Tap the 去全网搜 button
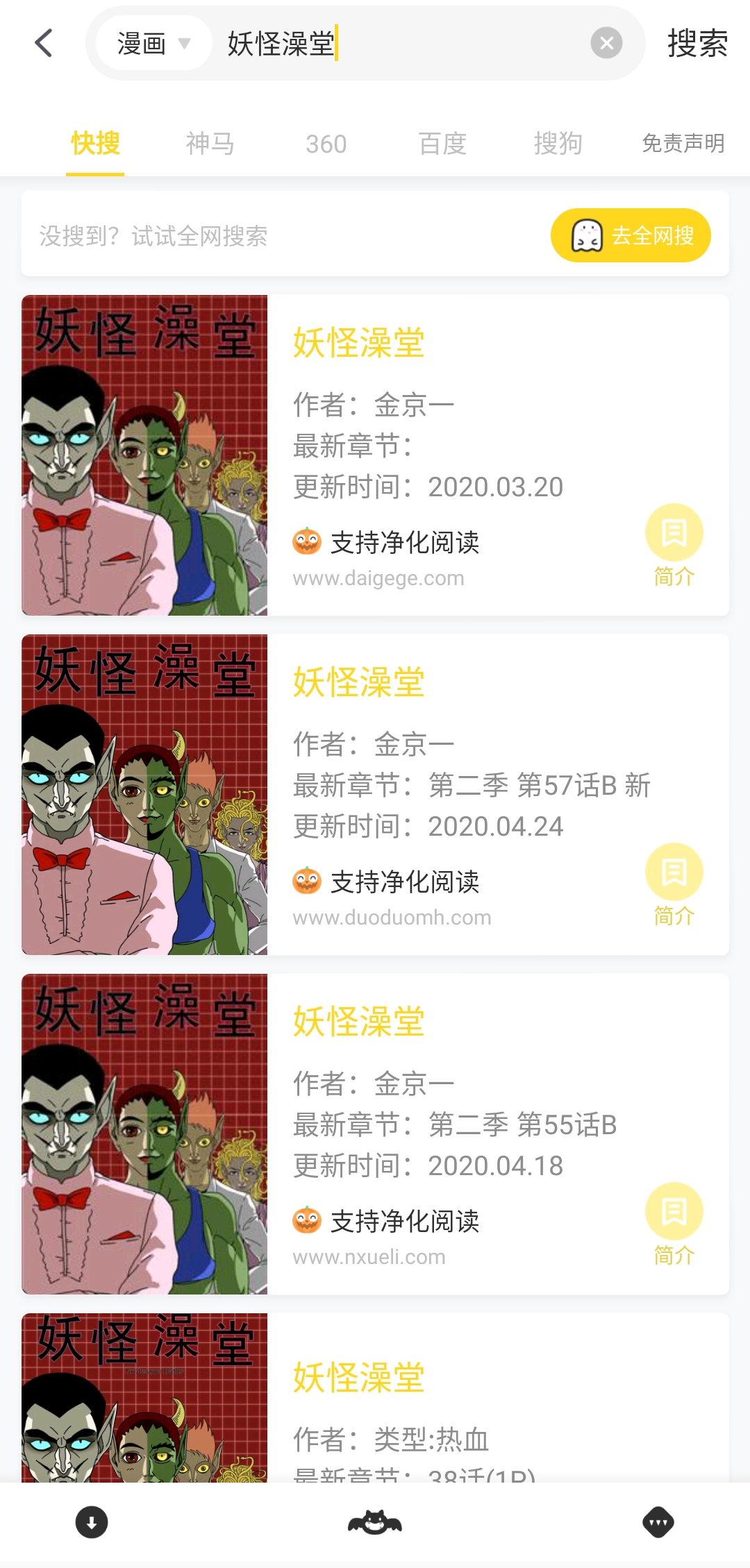 [x=631, y=235]
